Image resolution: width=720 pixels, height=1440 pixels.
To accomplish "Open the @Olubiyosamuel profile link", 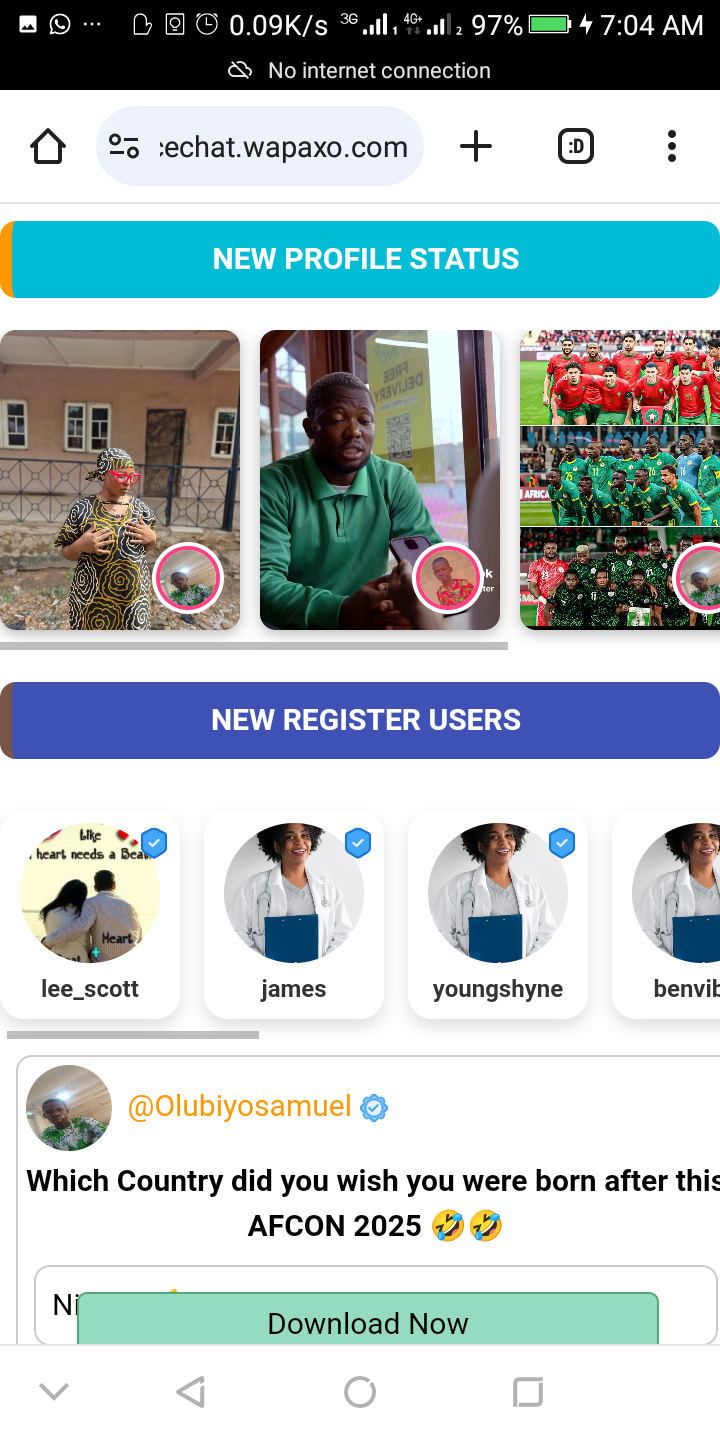I will 239,1106.
